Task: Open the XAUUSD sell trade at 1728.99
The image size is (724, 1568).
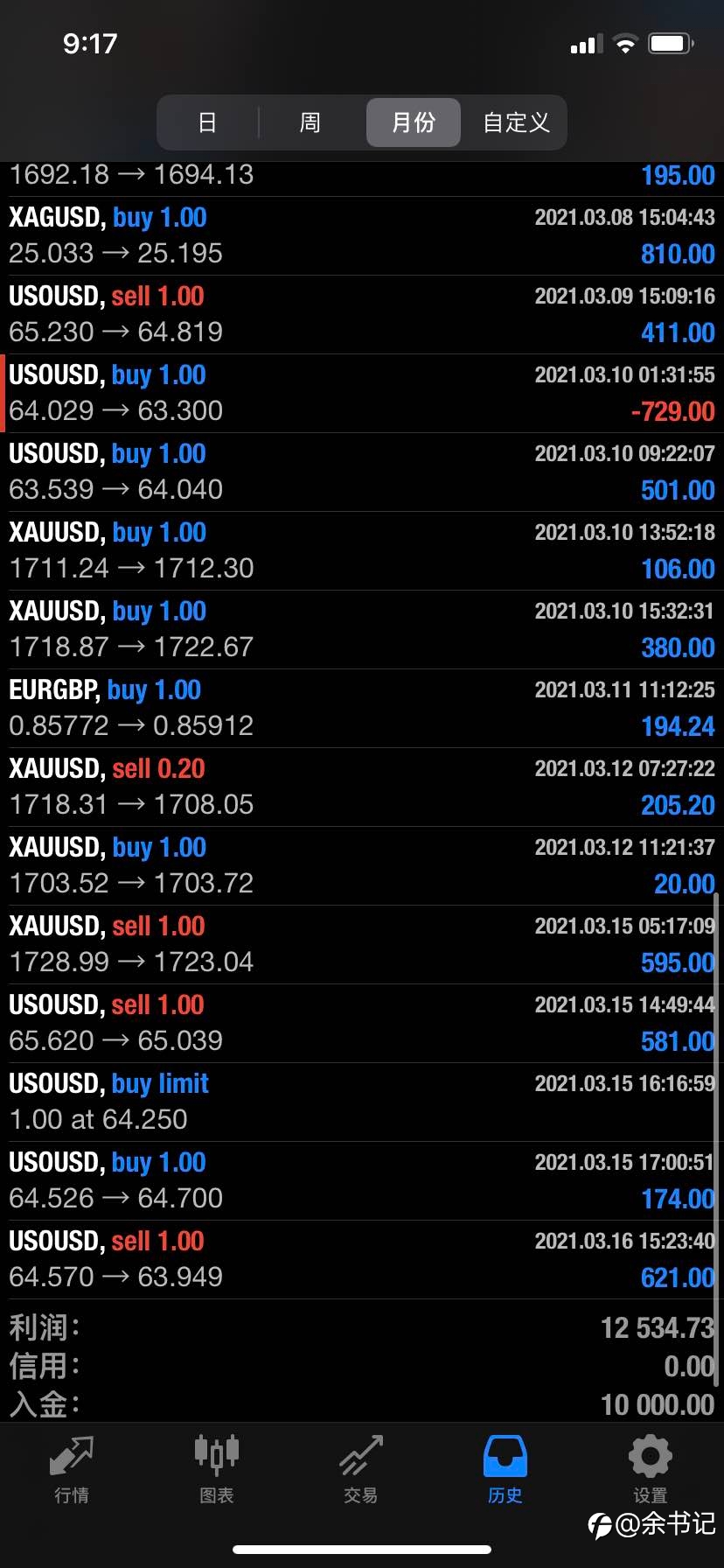Action: tap(362, 945)
